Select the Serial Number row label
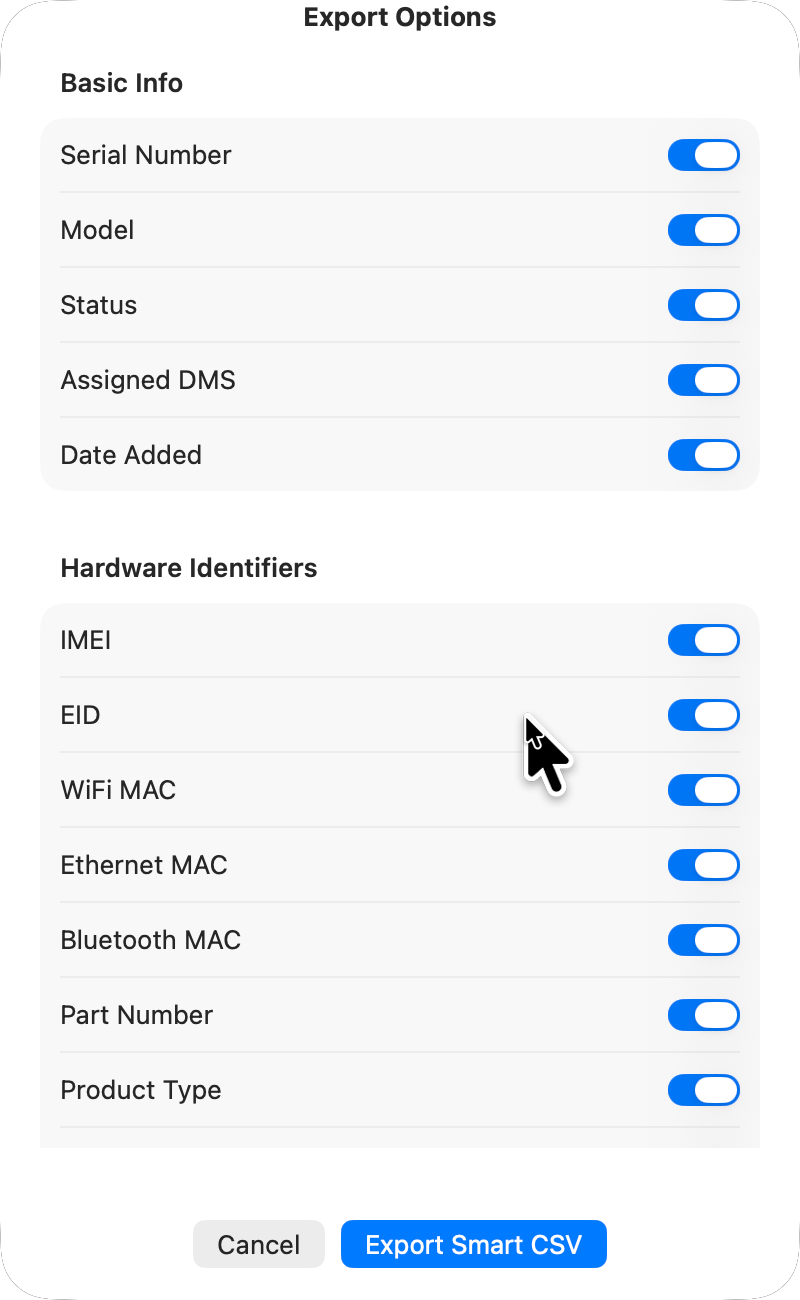Screen dimensions: 800x1300 pos(146,155)
